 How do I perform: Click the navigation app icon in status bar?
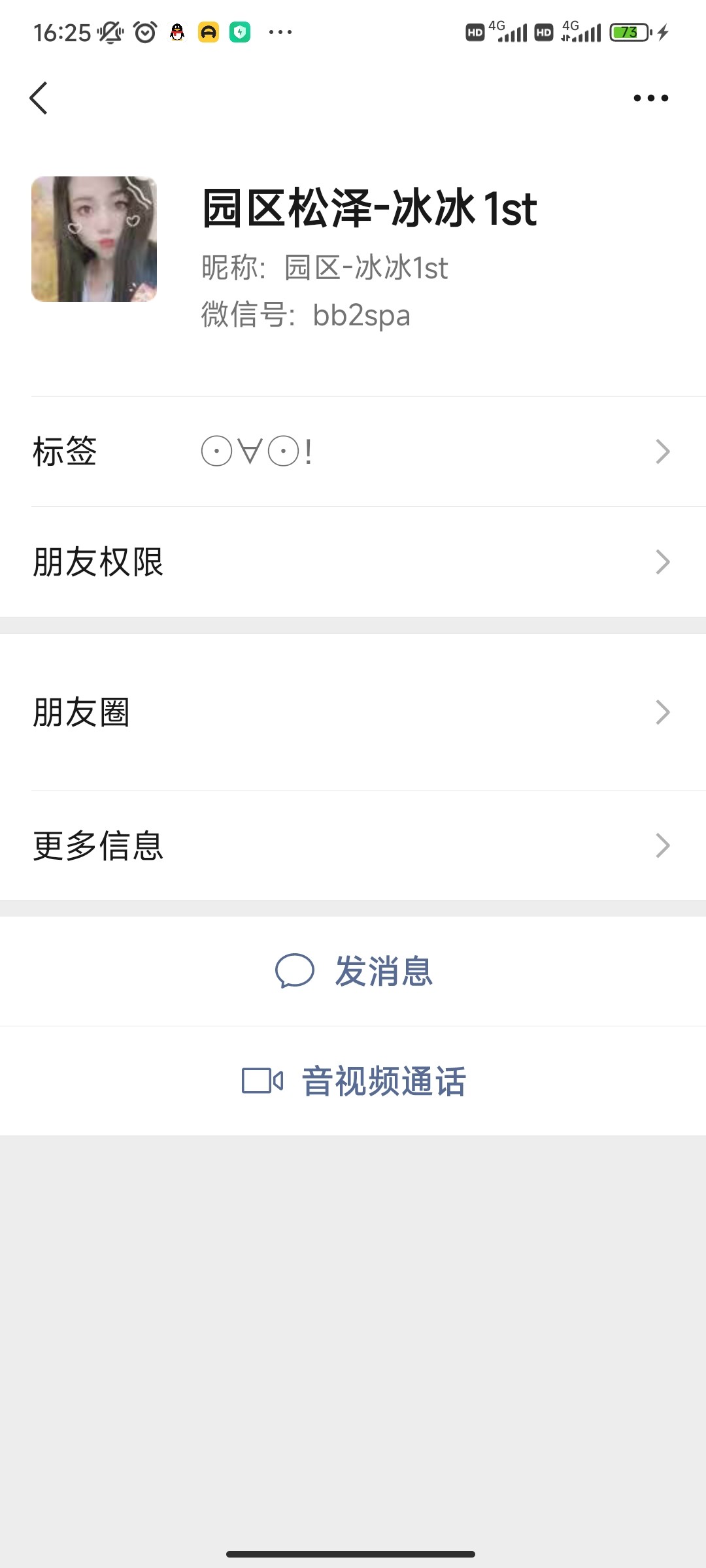208,31
